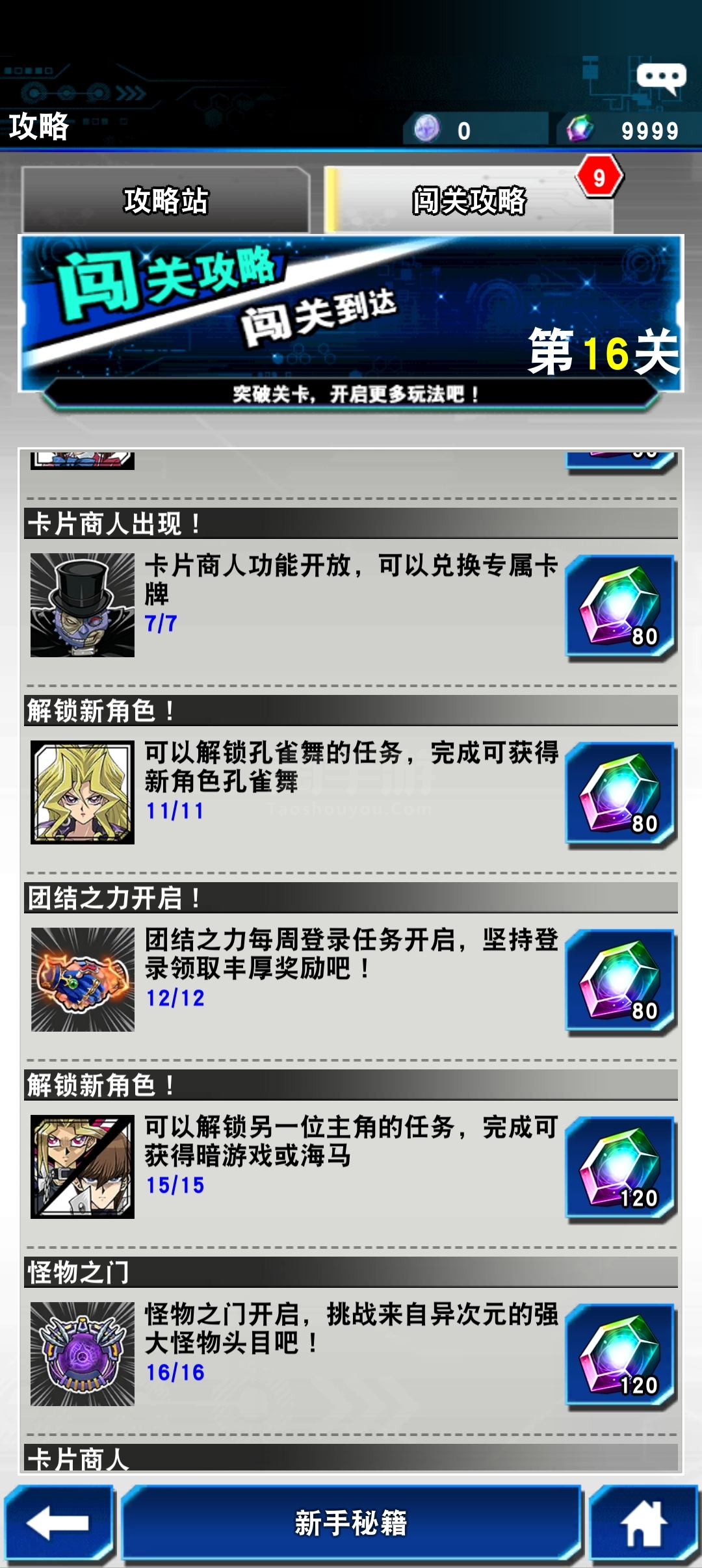Claim 80 gems for 孔雀舞 unlock reward
Image resolution: width=702 pixels, height=1568 pixels.
pos(621,795)
